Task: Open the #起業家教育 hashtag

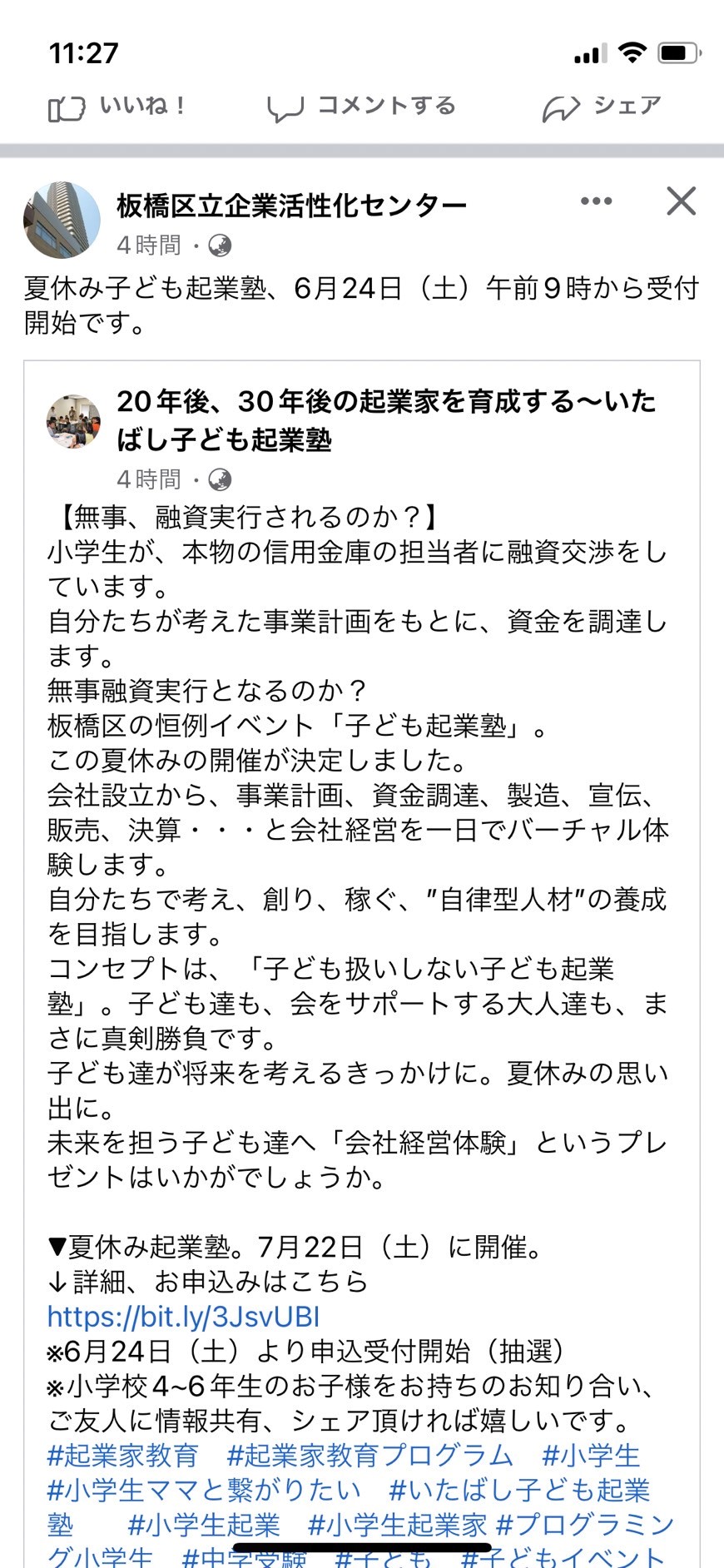Action: point(123,1455)
